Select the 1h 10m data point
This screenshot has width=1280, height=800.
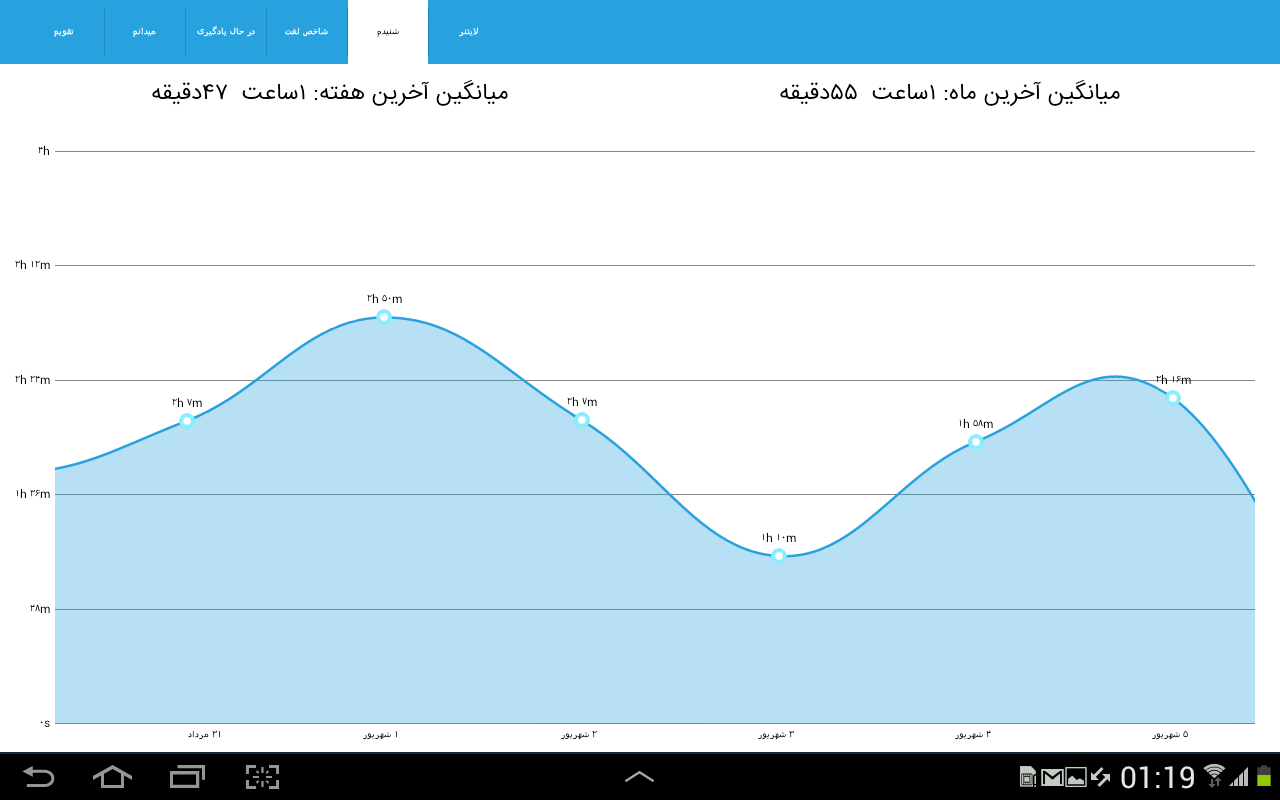(x=779, y=555)
